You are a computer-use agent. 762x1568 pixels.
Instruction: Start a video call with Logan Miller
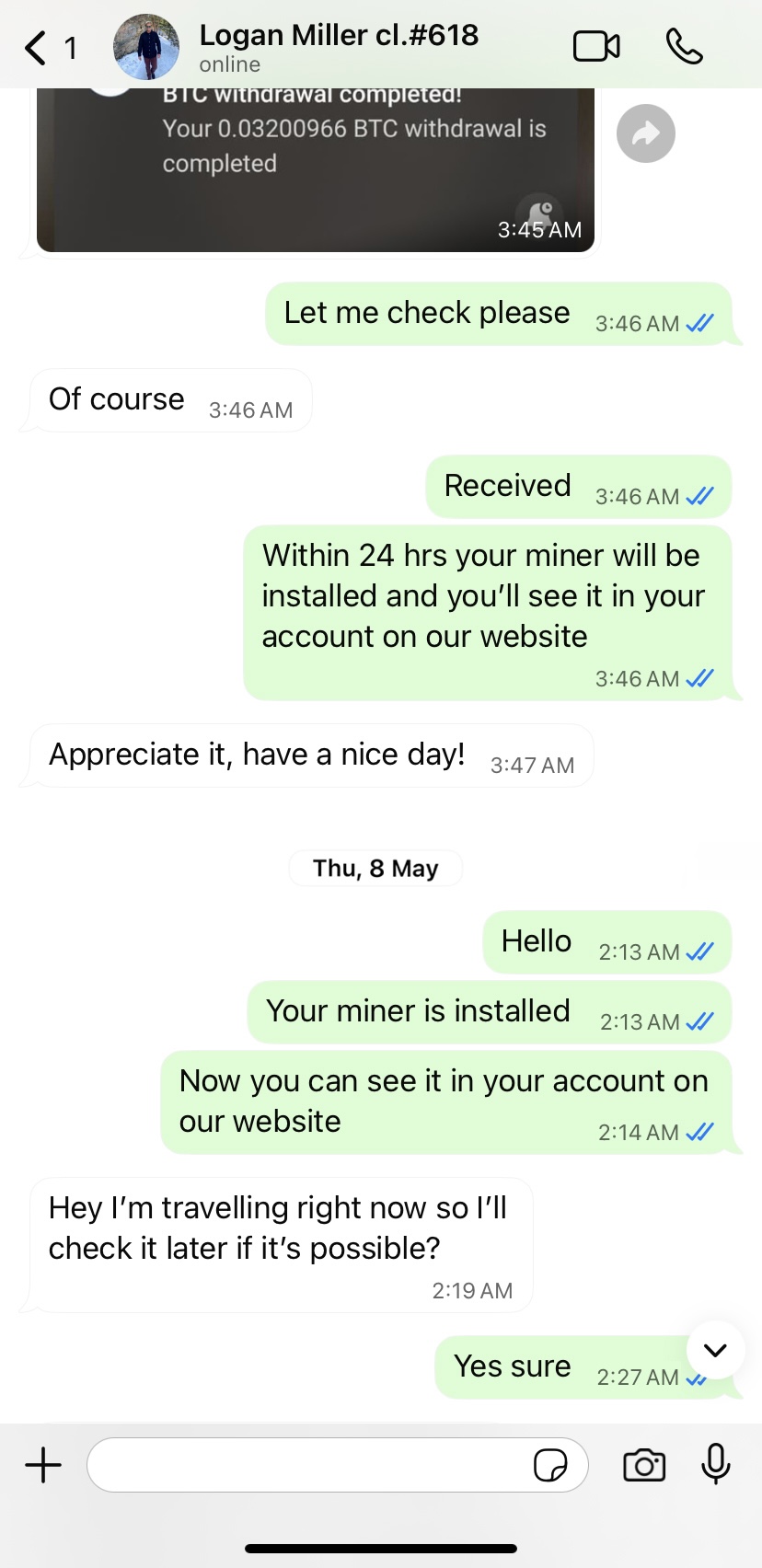click(596, 46)
